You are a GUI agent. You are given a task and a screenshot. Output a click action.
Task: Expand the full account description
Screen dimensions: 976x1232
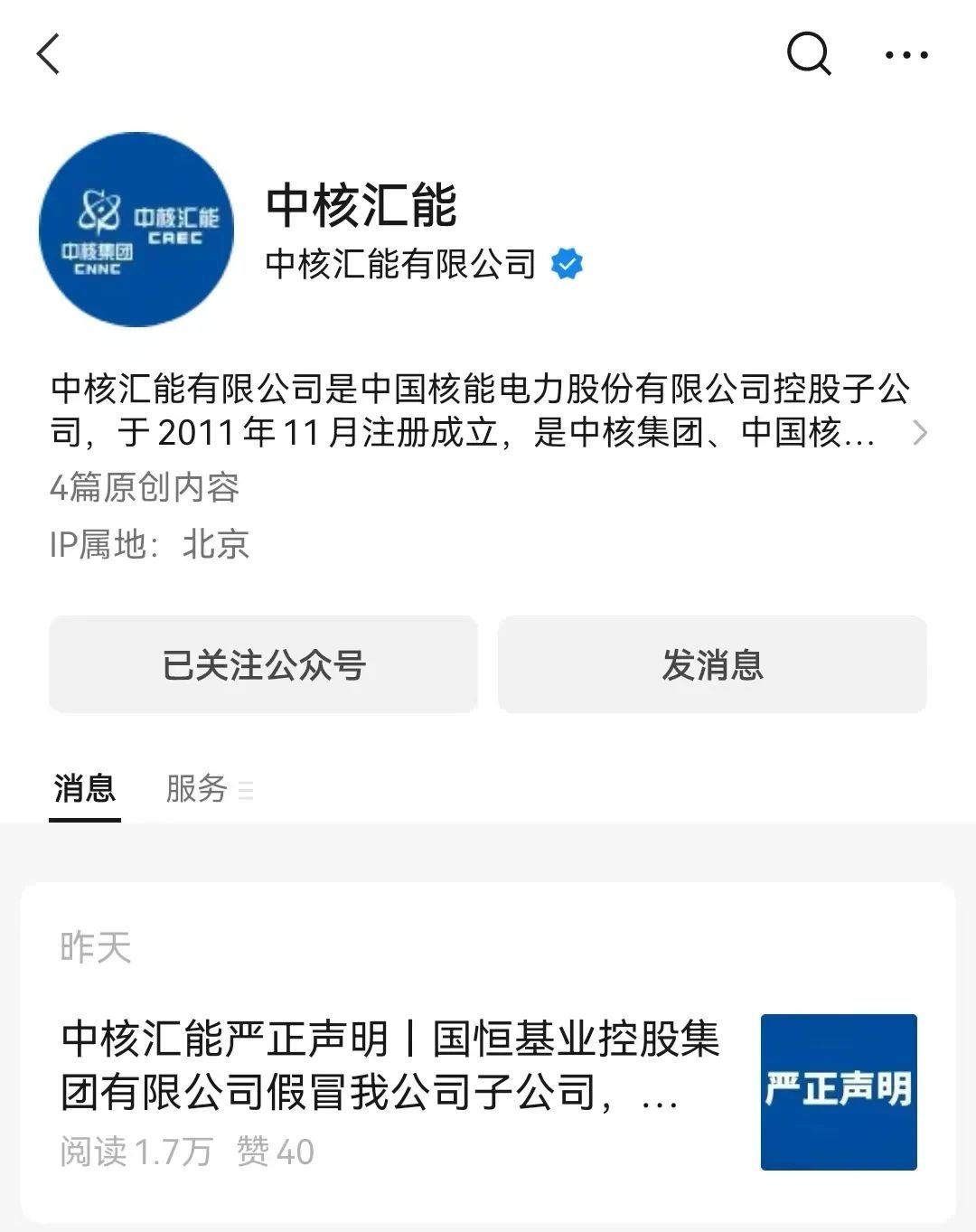[919, 433]
